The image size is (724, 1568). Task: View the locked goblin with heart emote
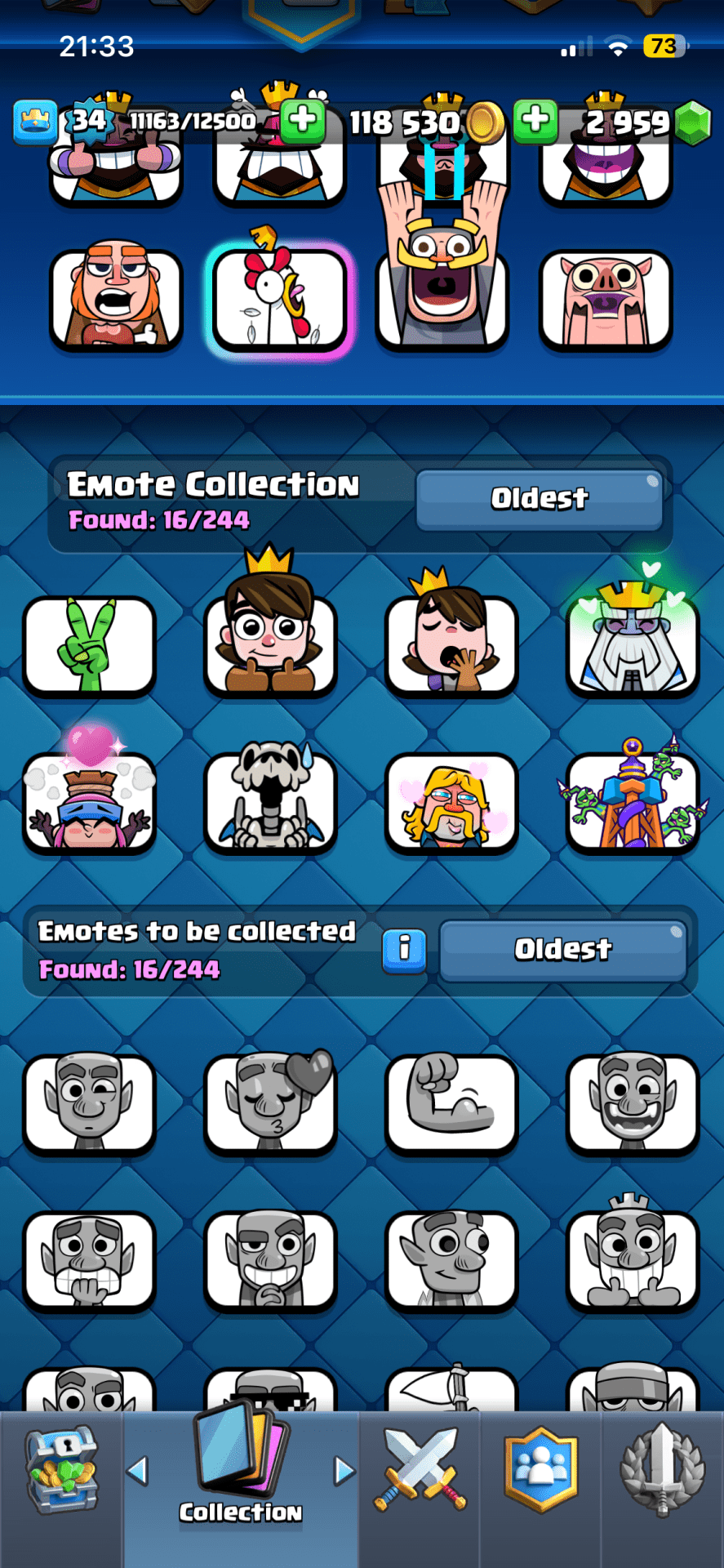coord(270,1103)
